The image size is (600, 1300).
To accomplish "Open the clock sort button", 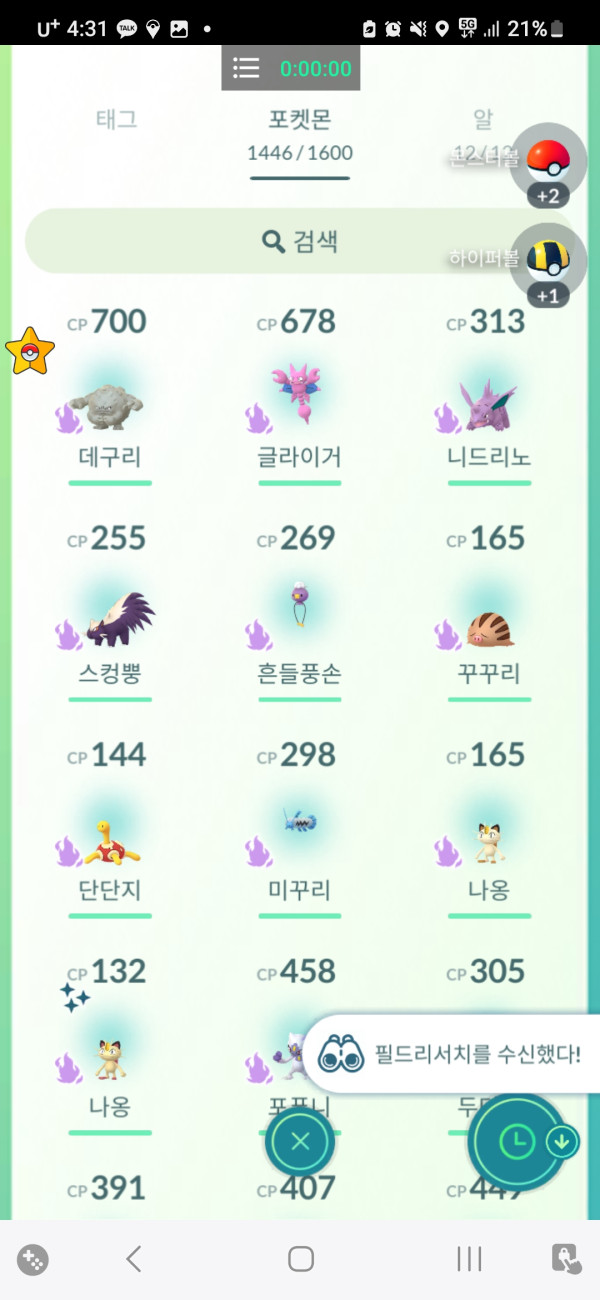I will coord(517,1141).
